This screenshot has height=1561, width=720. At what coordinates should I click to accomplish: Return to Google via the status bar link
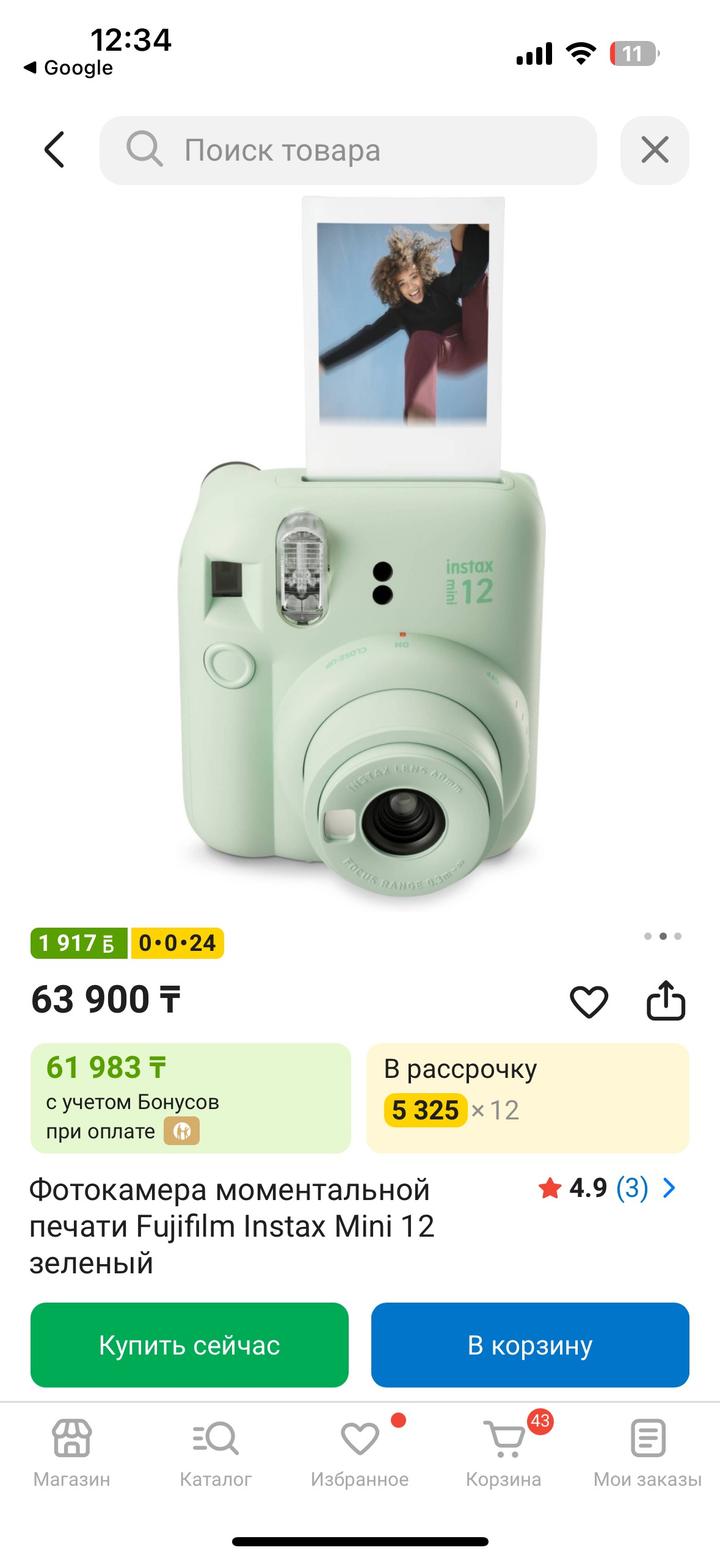[x=68, y=68]
